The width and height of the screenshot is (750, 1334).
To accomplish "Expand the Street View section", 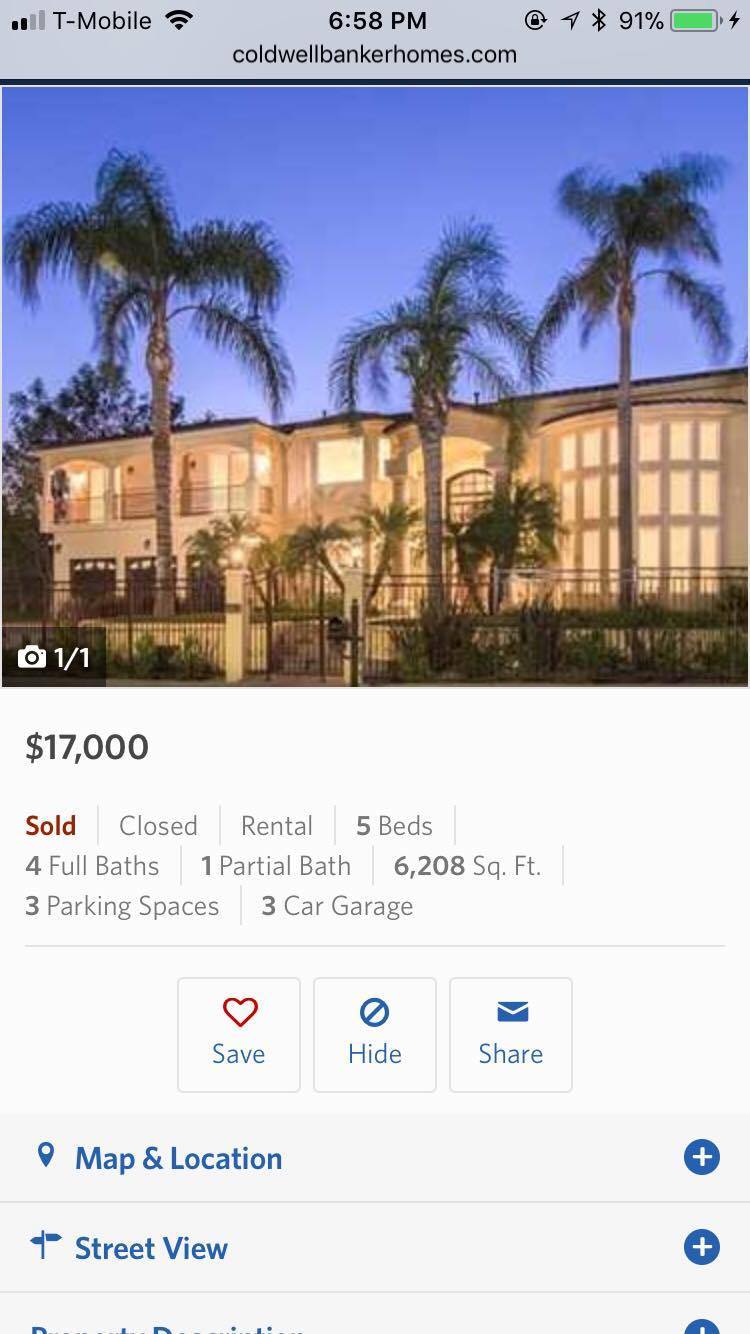I will pos(701,1247).
